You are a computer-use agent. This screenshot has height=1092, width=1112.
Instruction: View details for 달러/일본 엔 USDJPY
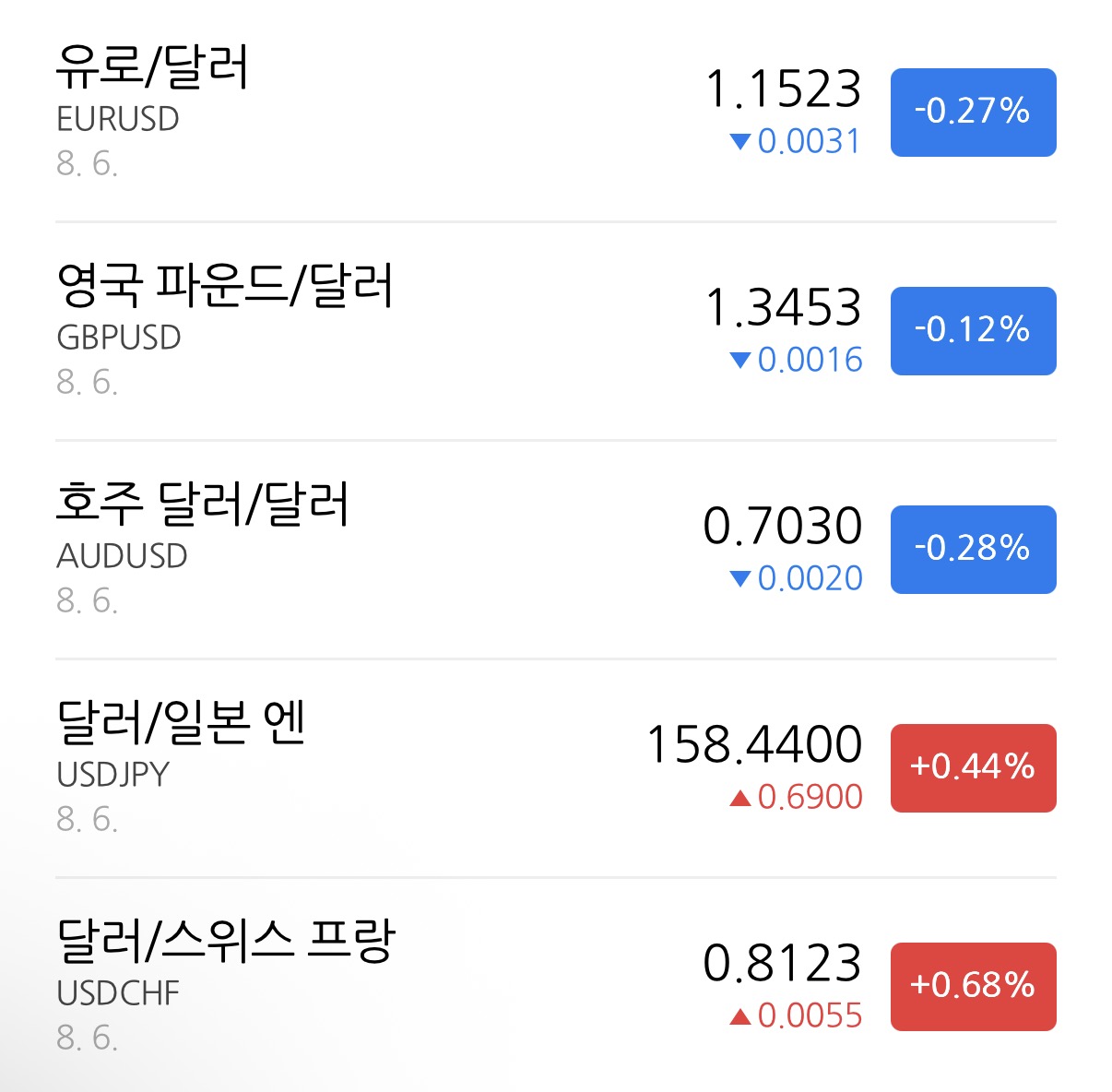click(556, 768)
